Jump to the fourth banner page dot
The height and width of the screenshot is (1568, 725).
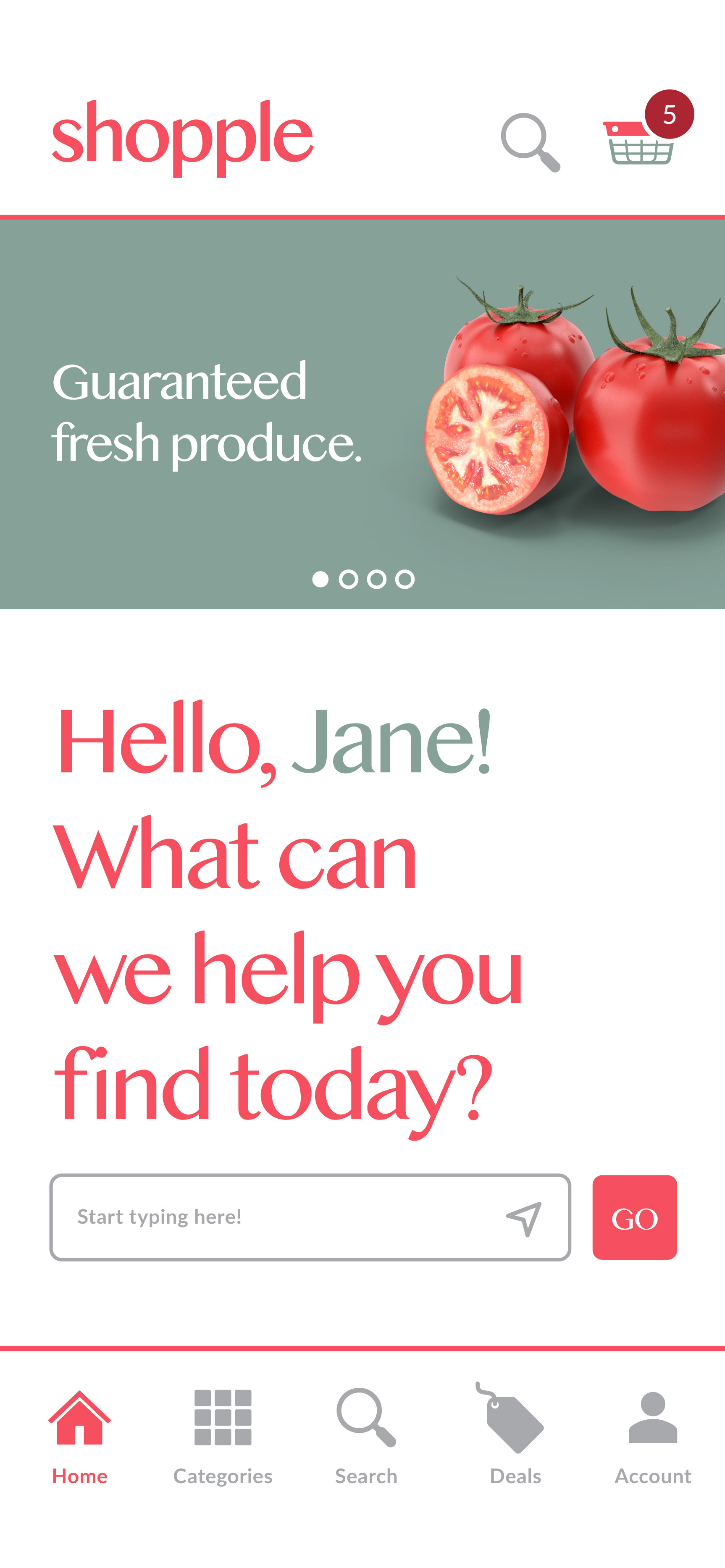click(x=405, y=579)
